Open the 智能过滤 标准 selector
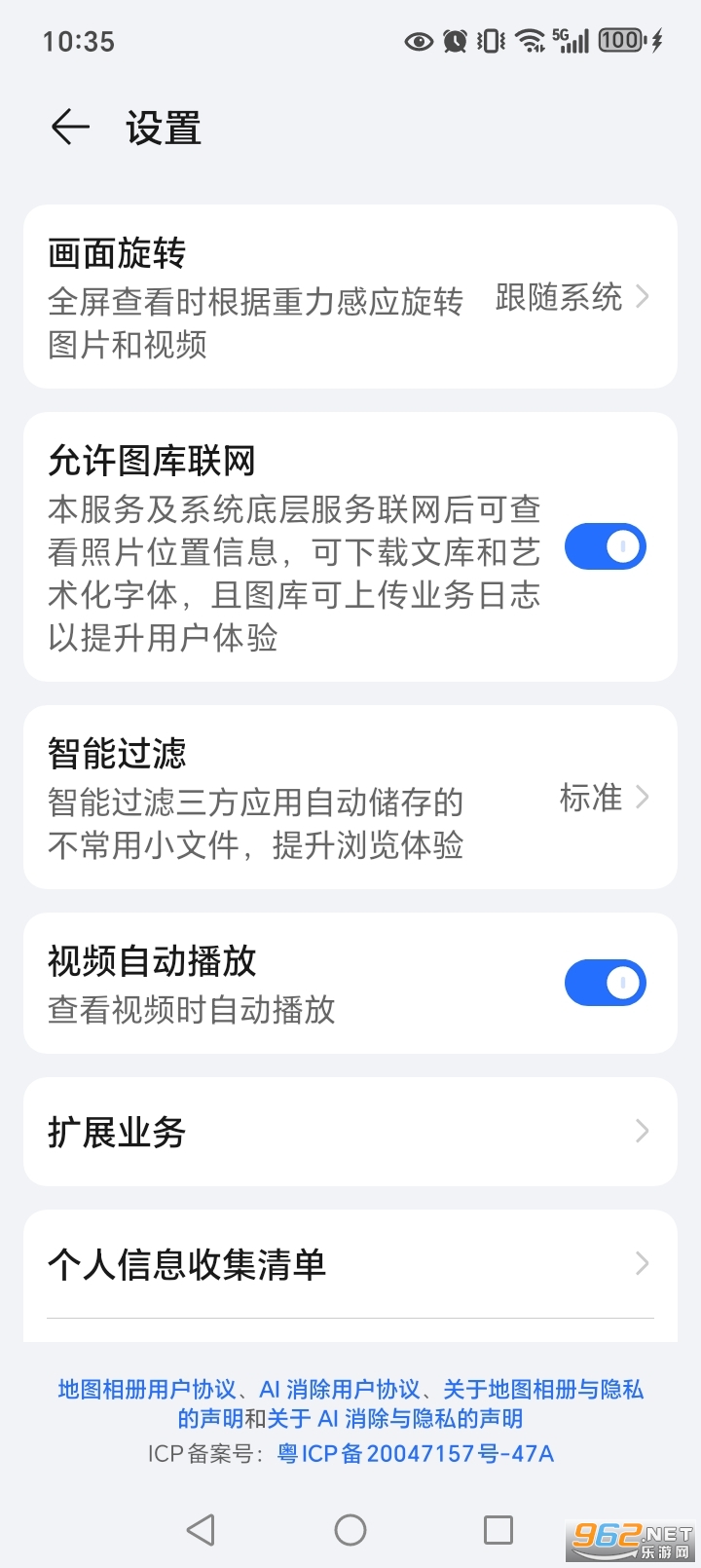701x1568 pixels. 350,797
